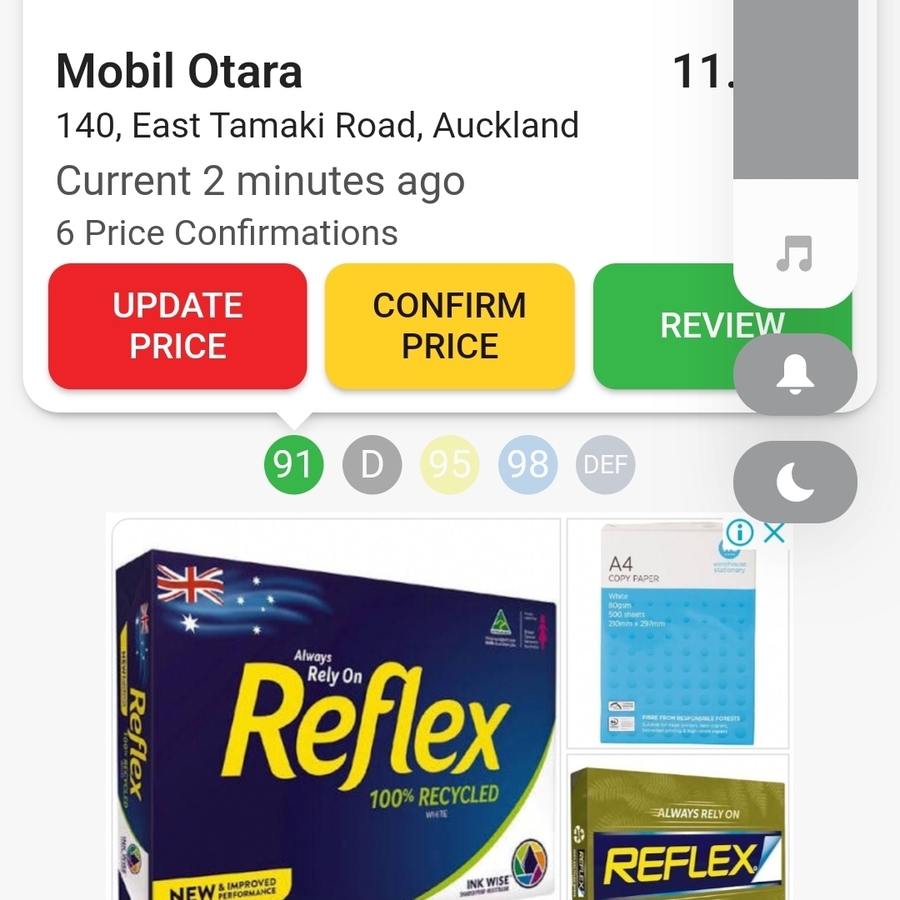Screen dimensions: 900x900
Task: Confirm the current fuel price
Action: tap(449, 326)
